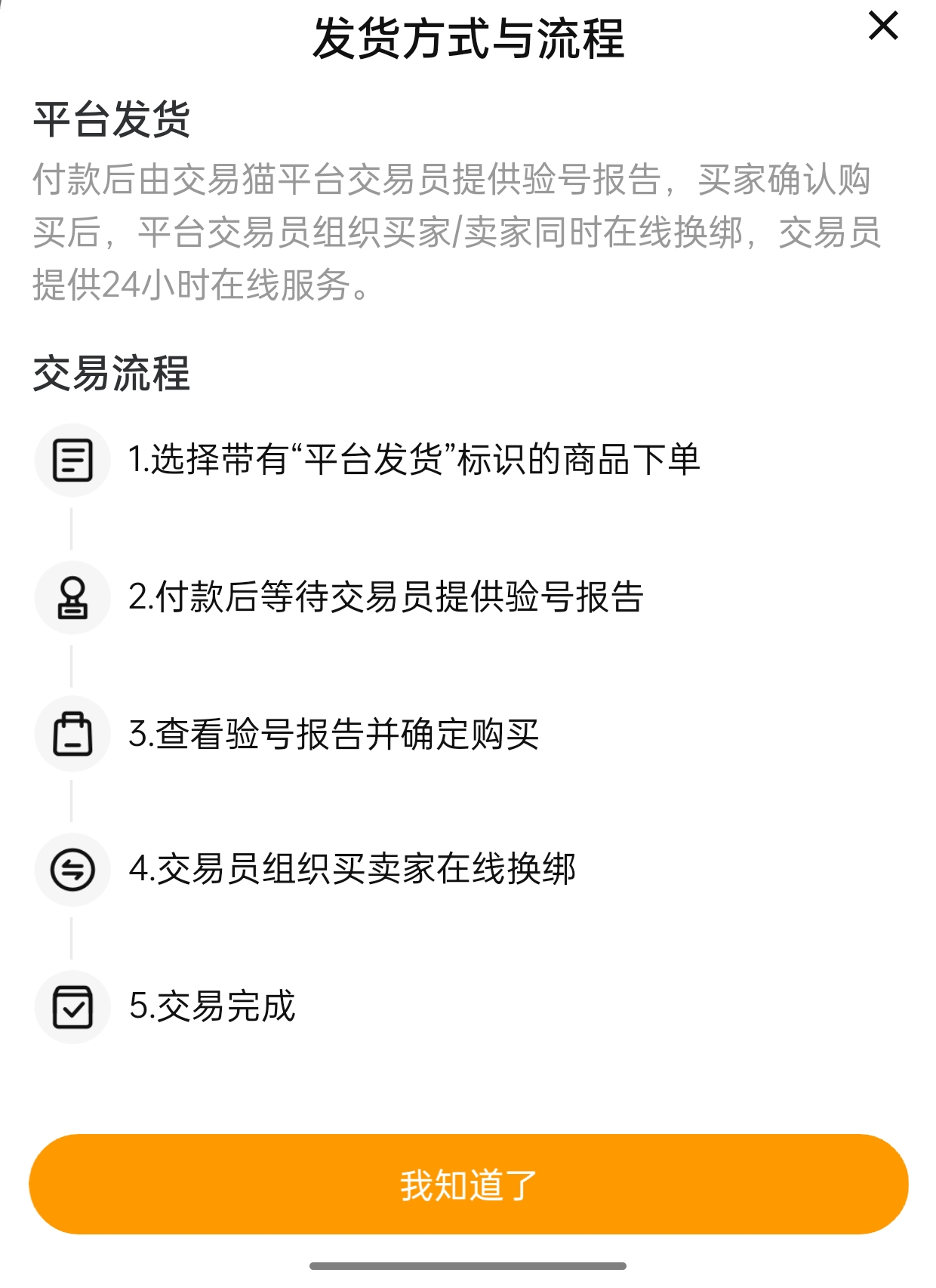
Task: Close the 发货方式与流程 dialog
Action: coord(882,26)
